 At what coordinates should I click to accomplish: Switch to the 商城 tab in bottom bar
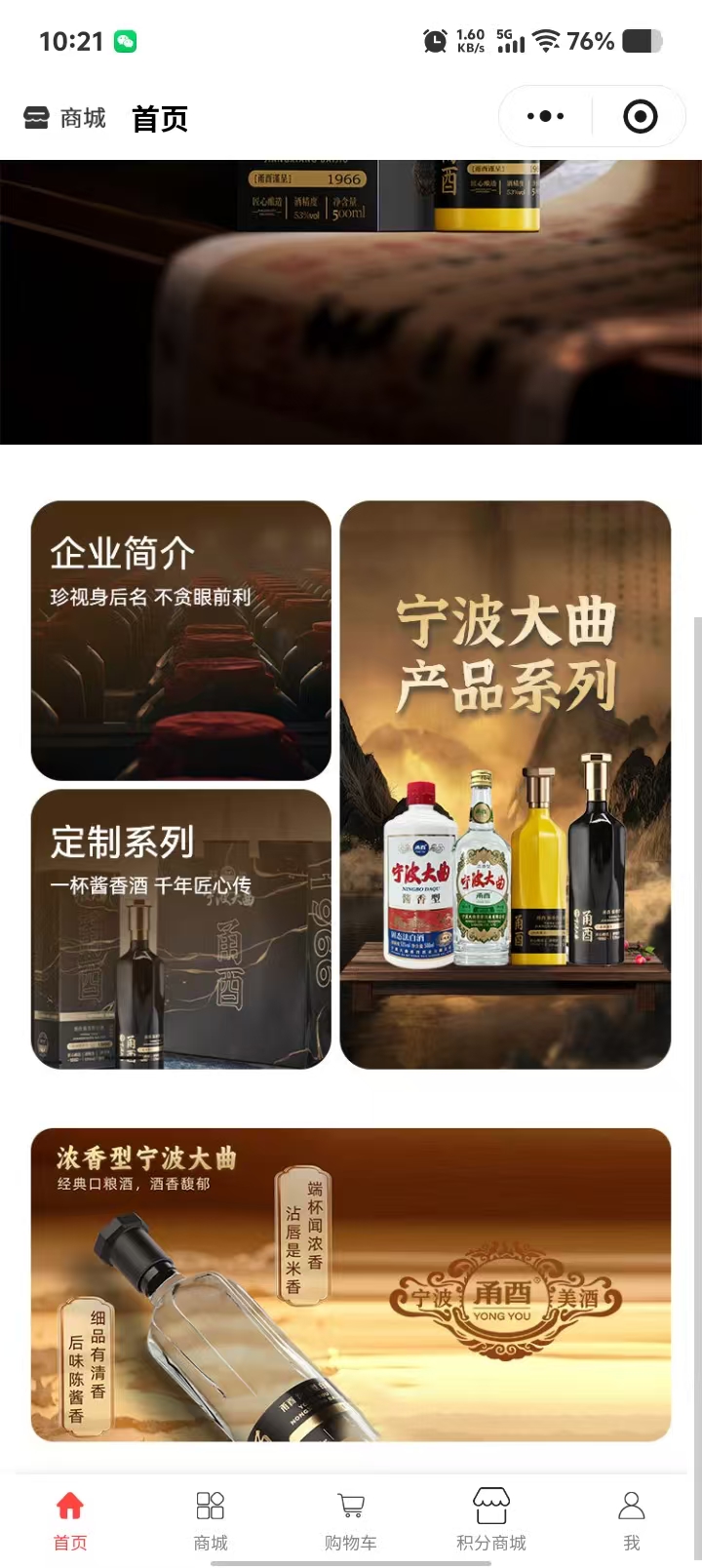click(x=211, y=1519)
